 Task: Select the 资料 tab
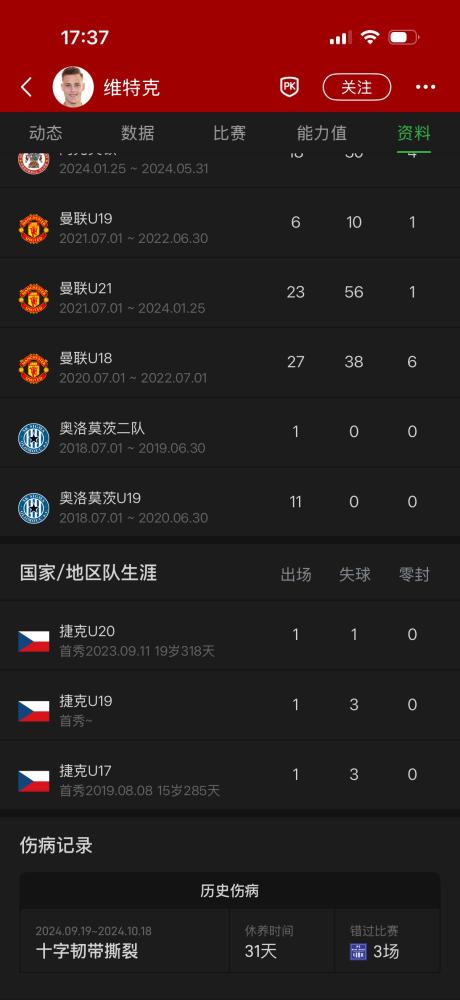coord(414,133)
